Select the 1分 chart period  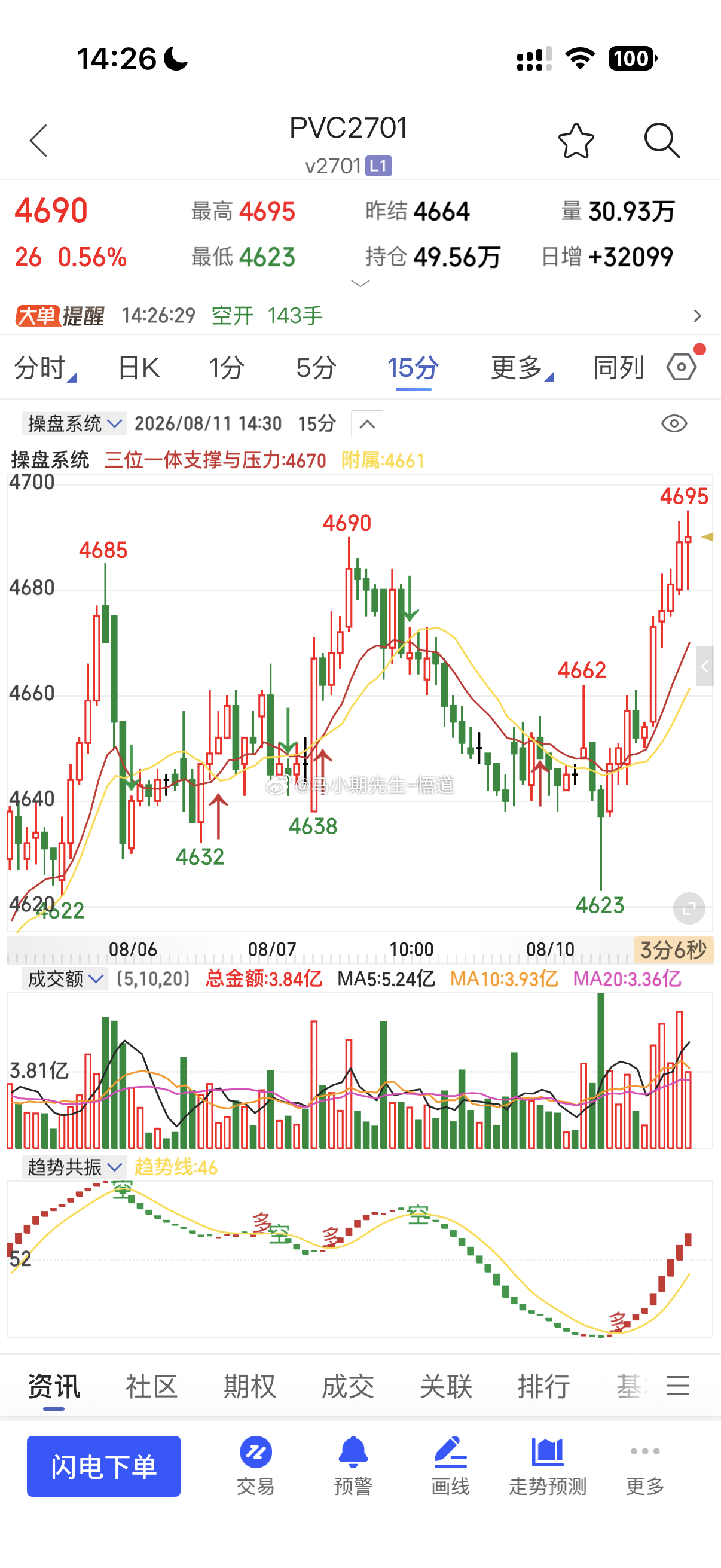click(227, 368)
